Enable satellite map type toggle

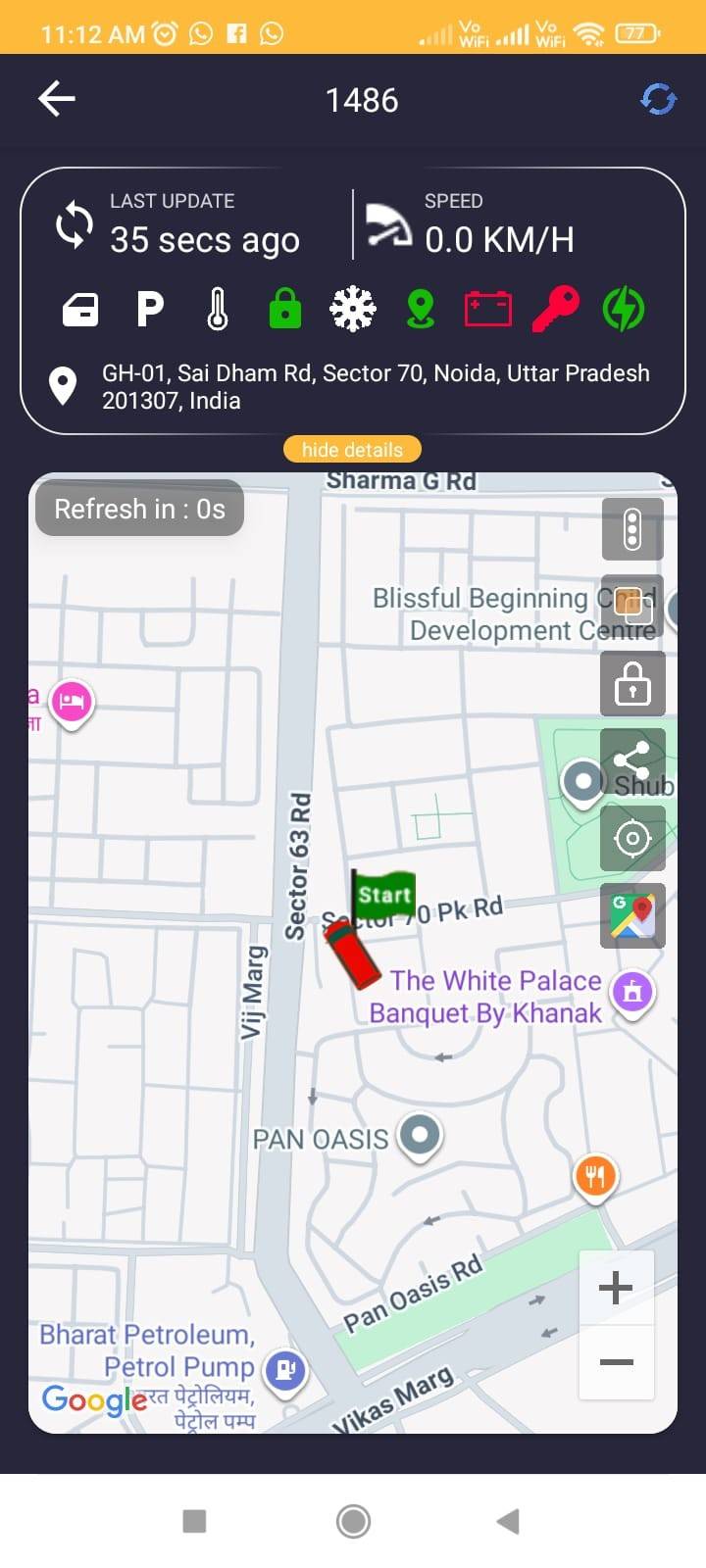pyautogui.click(x=632, y=605)
